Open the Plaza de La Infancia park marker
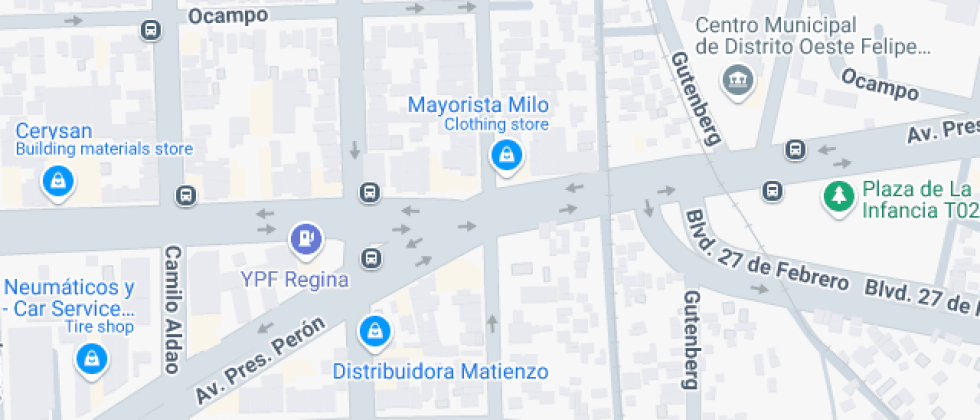Screen dimensions: 980x420 coord(838,196)
